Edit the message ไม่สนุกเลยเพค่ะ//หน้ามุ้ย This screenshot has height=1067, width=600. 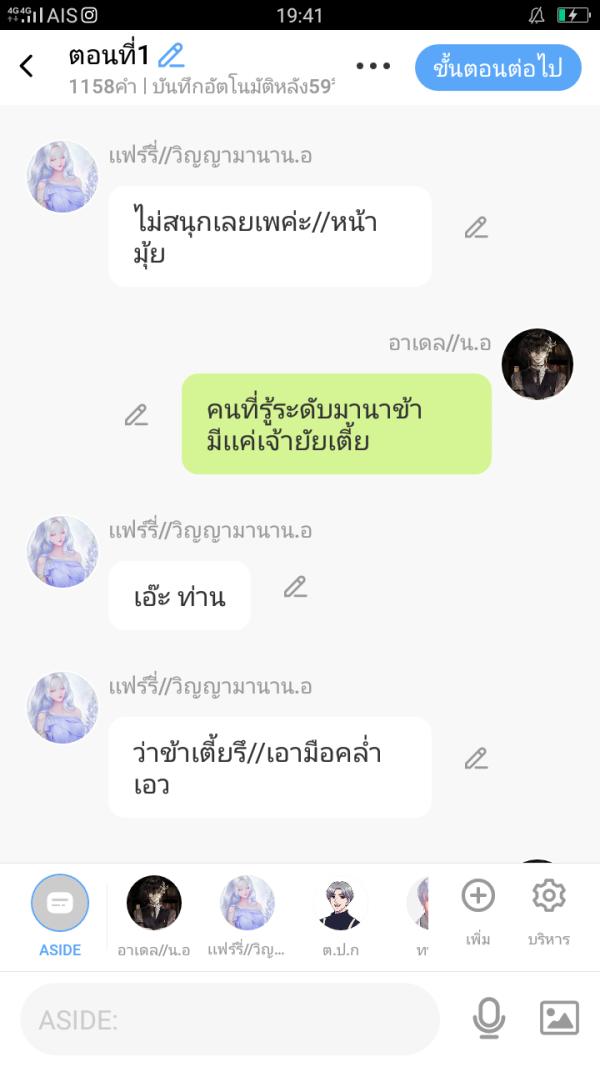476,229
